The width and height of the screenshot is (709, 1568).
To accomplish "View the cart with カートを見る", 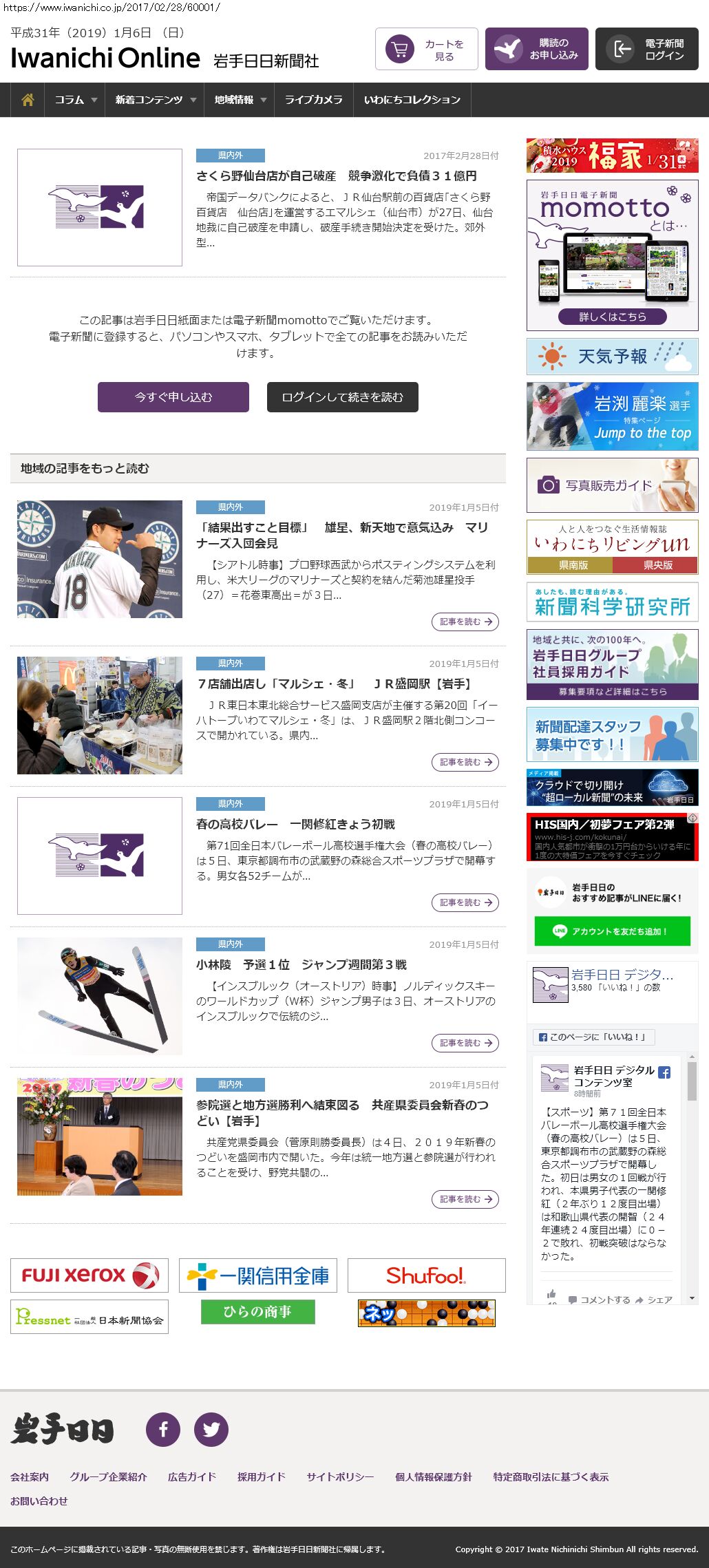I will coord(427,49).
